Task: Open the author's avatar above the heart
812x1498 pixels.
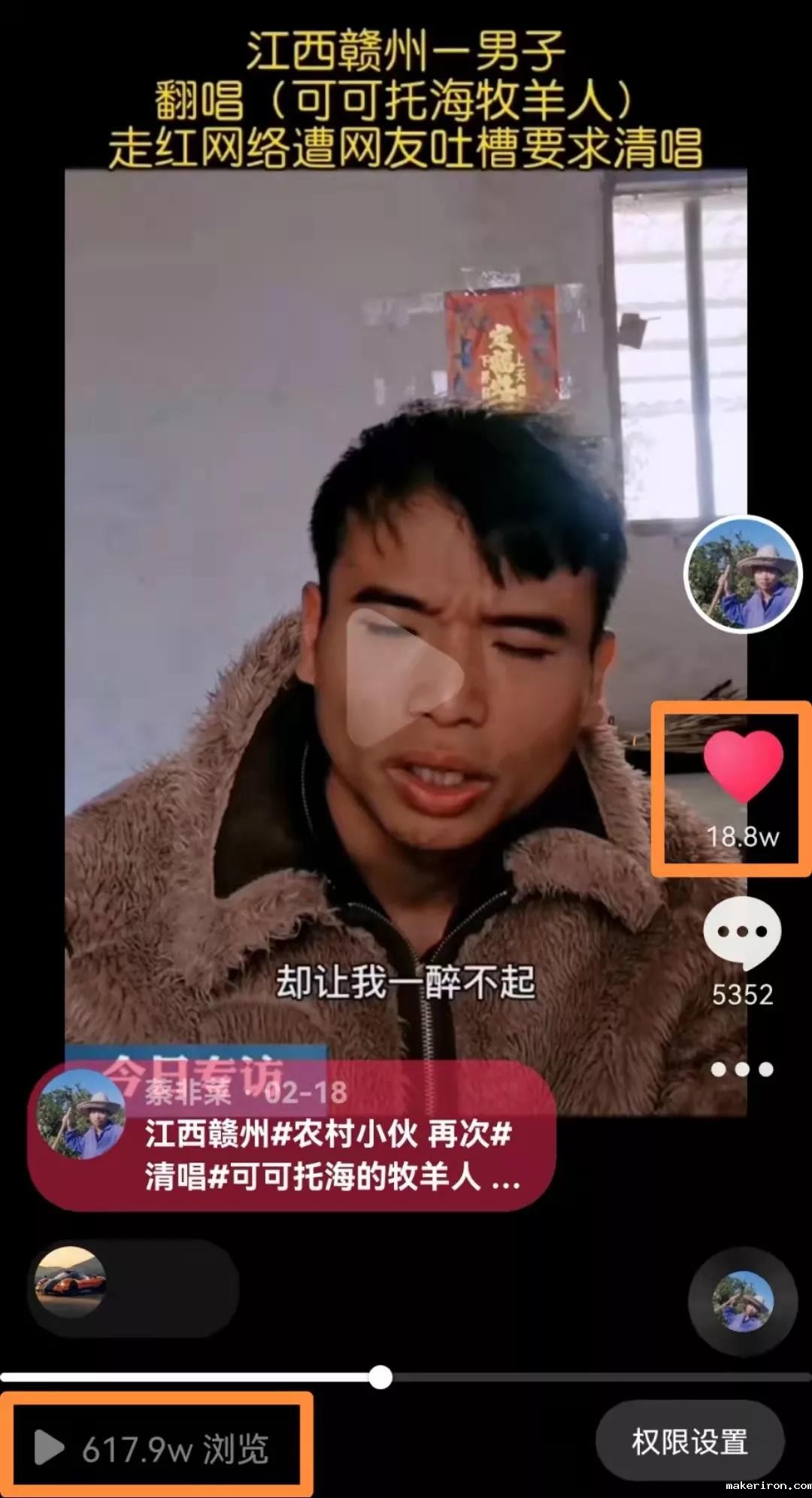Action: 743,575
